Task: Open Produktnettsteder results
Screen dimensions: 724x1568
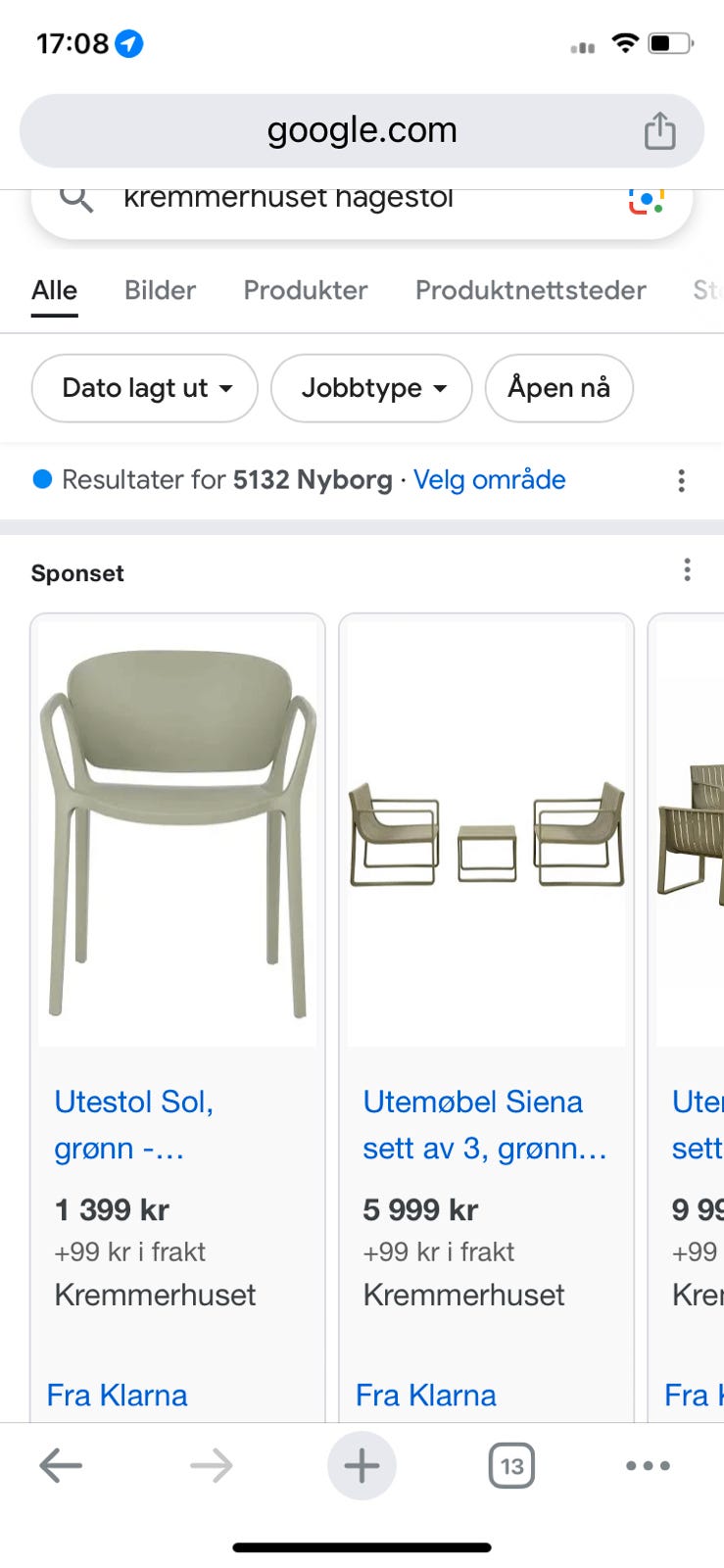Action: (x=530, y=290)
